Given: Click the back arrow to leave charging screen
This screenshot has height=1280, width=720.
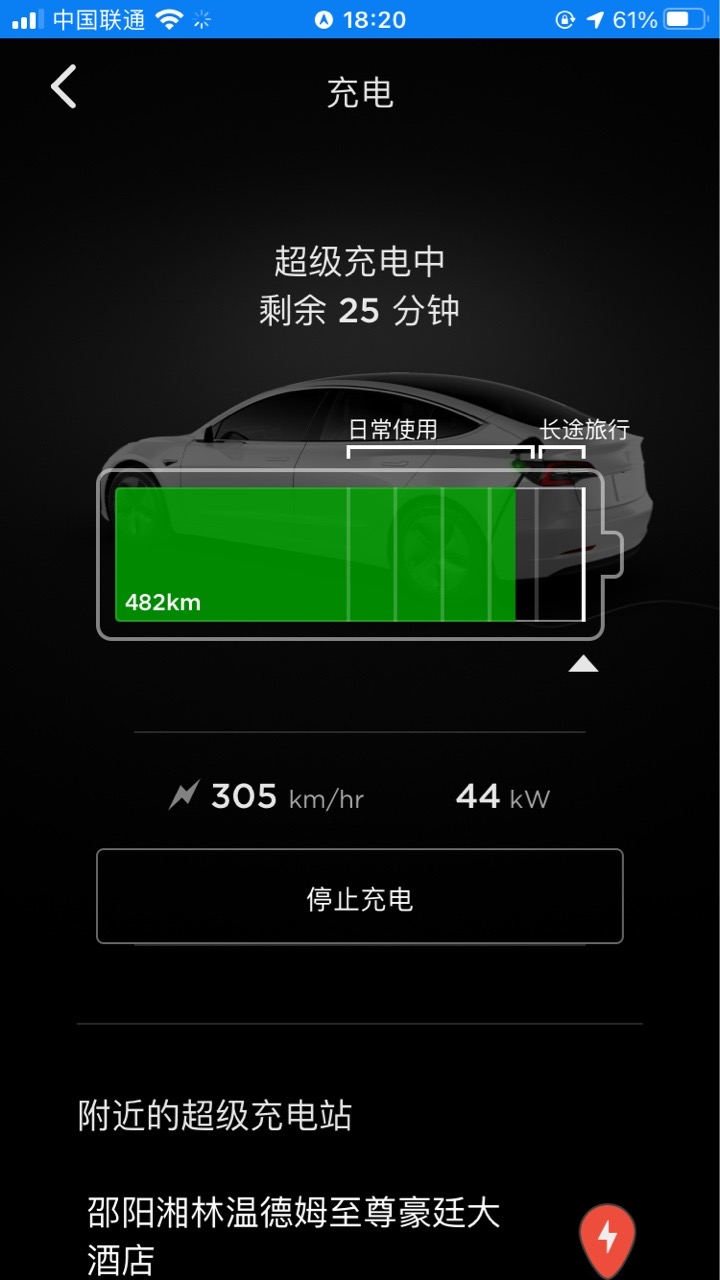Looking at the screenshot, I should pyautogui.click(x=63, y=88).
